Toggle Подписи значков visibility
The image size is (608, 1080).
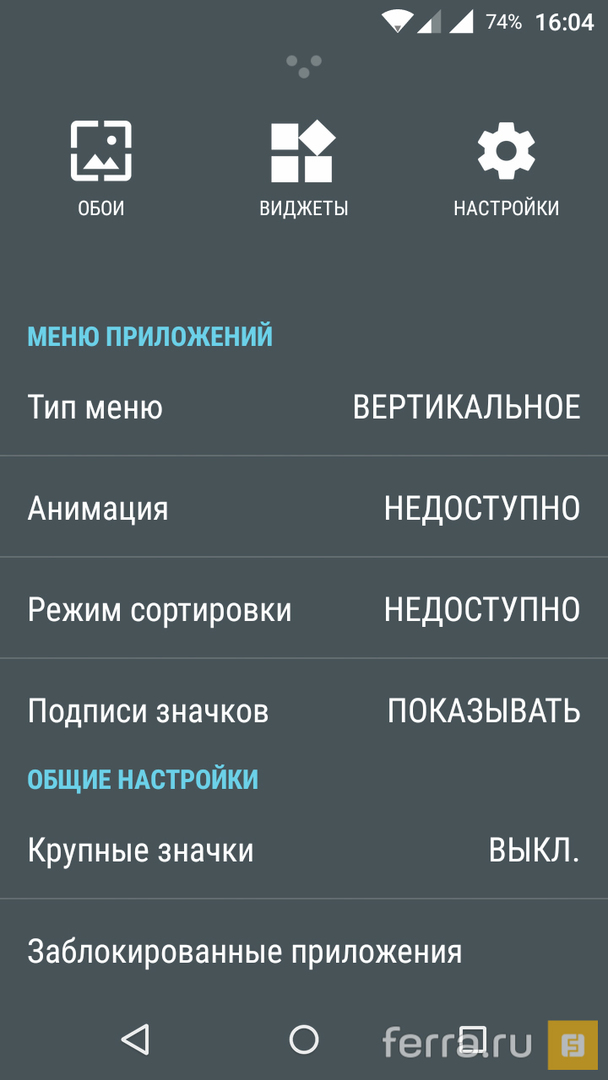(x=304, y=711)
